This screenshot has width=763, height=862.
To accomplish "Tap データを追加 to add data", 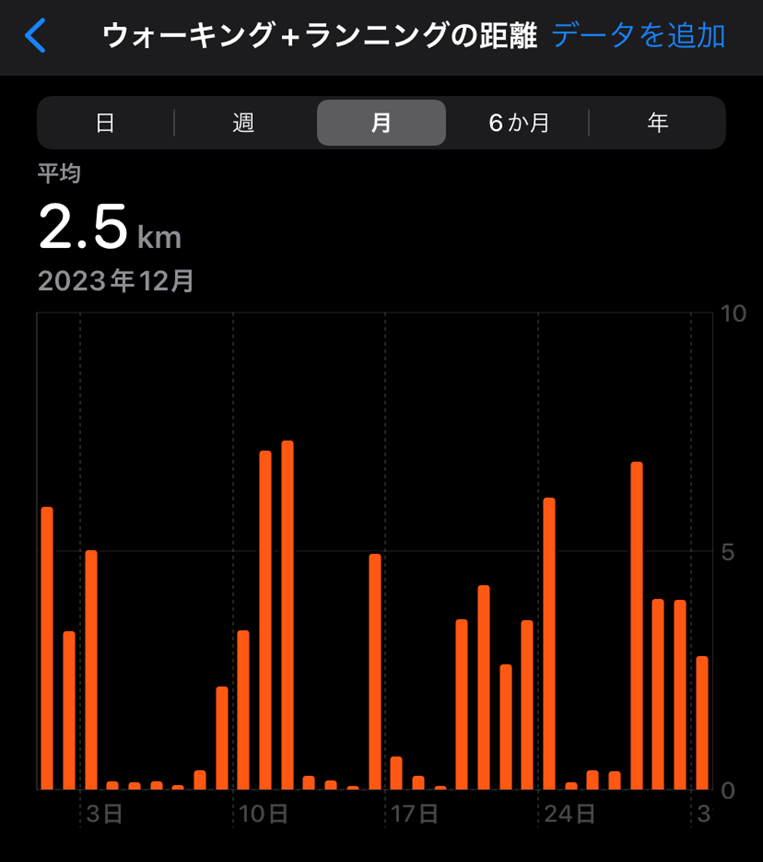I will 638,36.
